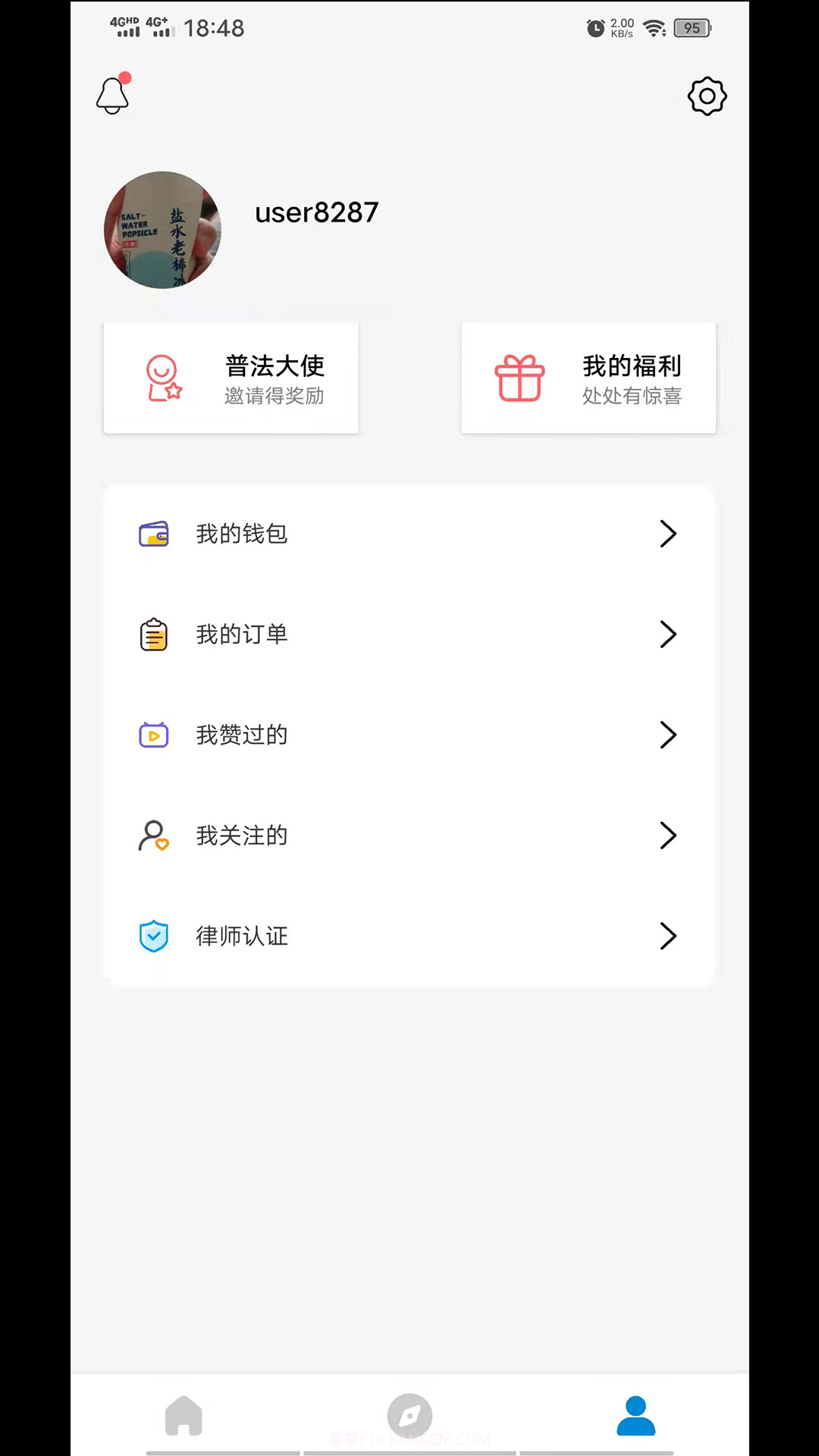
Task: Click the person icon beside 我关注的
Action: (154, 836)
